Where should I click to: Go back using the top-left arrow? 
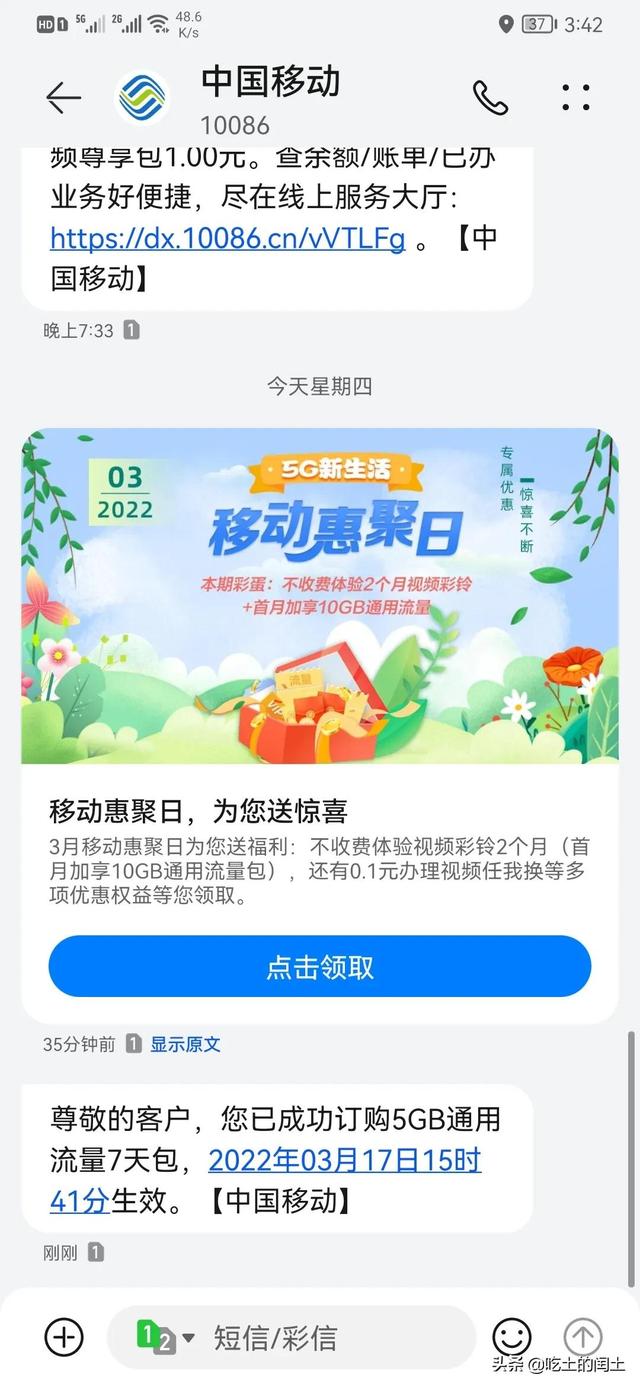click(x=63, y=97)
